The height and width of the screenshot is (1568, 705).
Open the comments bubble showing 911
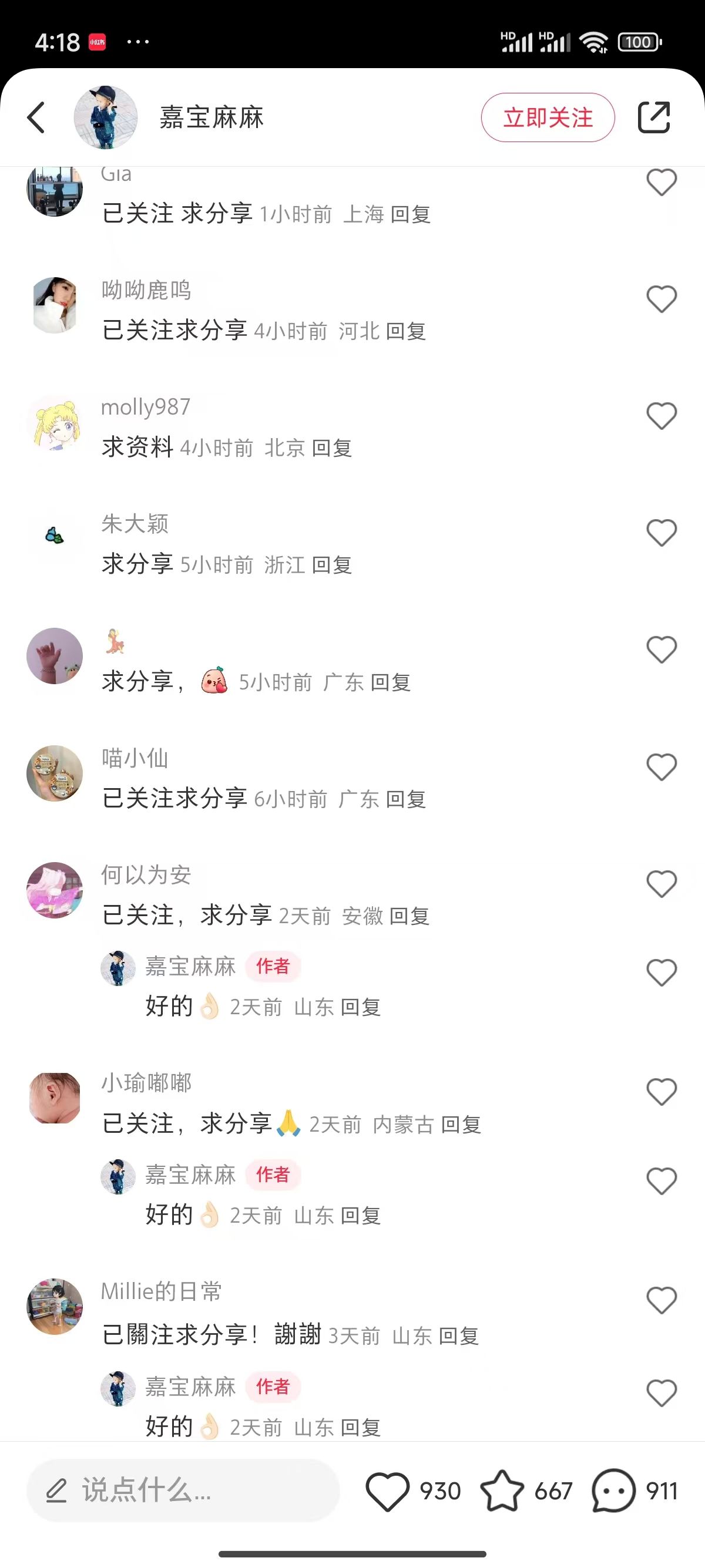(x=614, y=1490)
